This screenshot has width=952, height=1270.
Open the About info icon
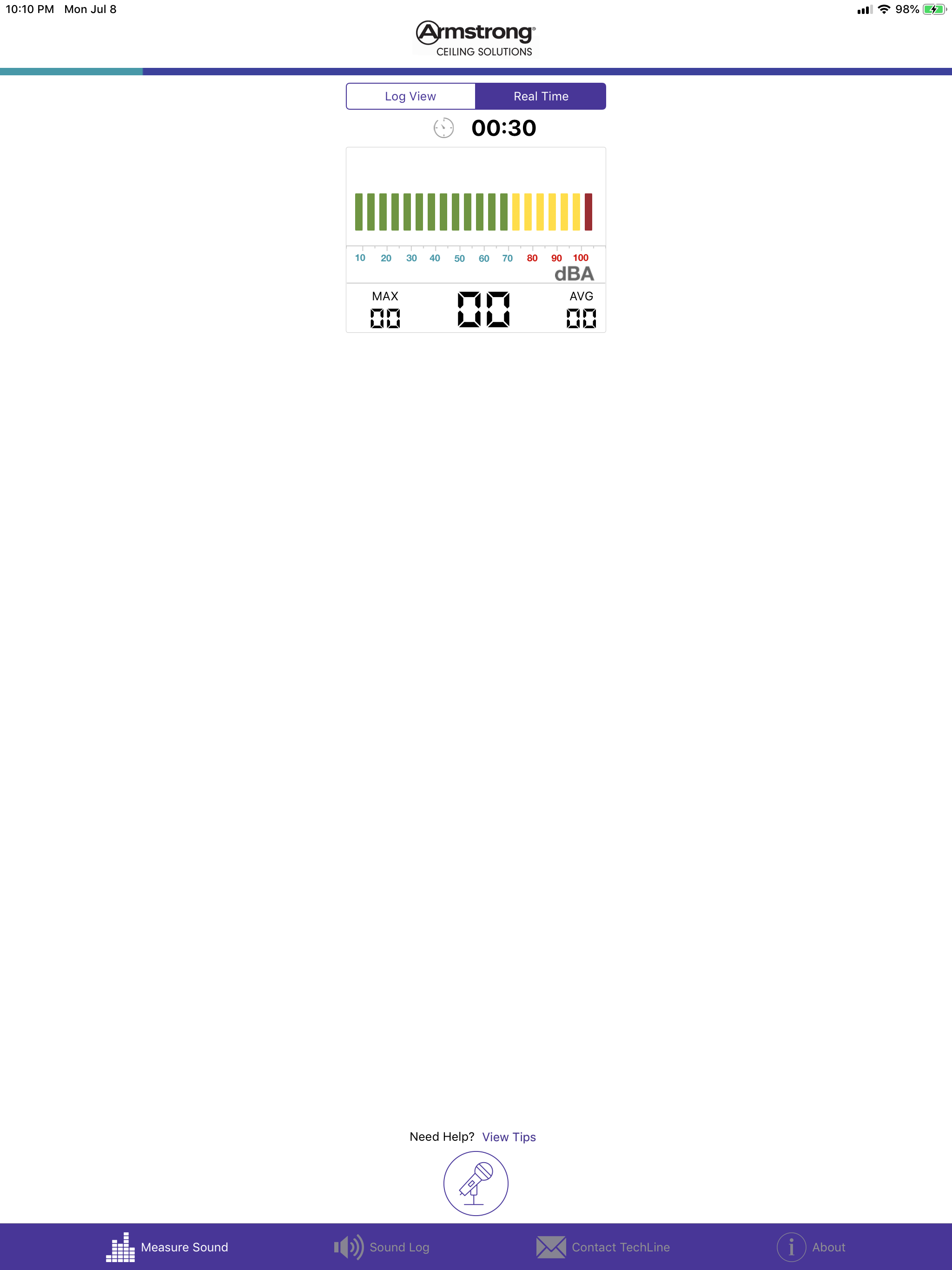[792, 1247]
